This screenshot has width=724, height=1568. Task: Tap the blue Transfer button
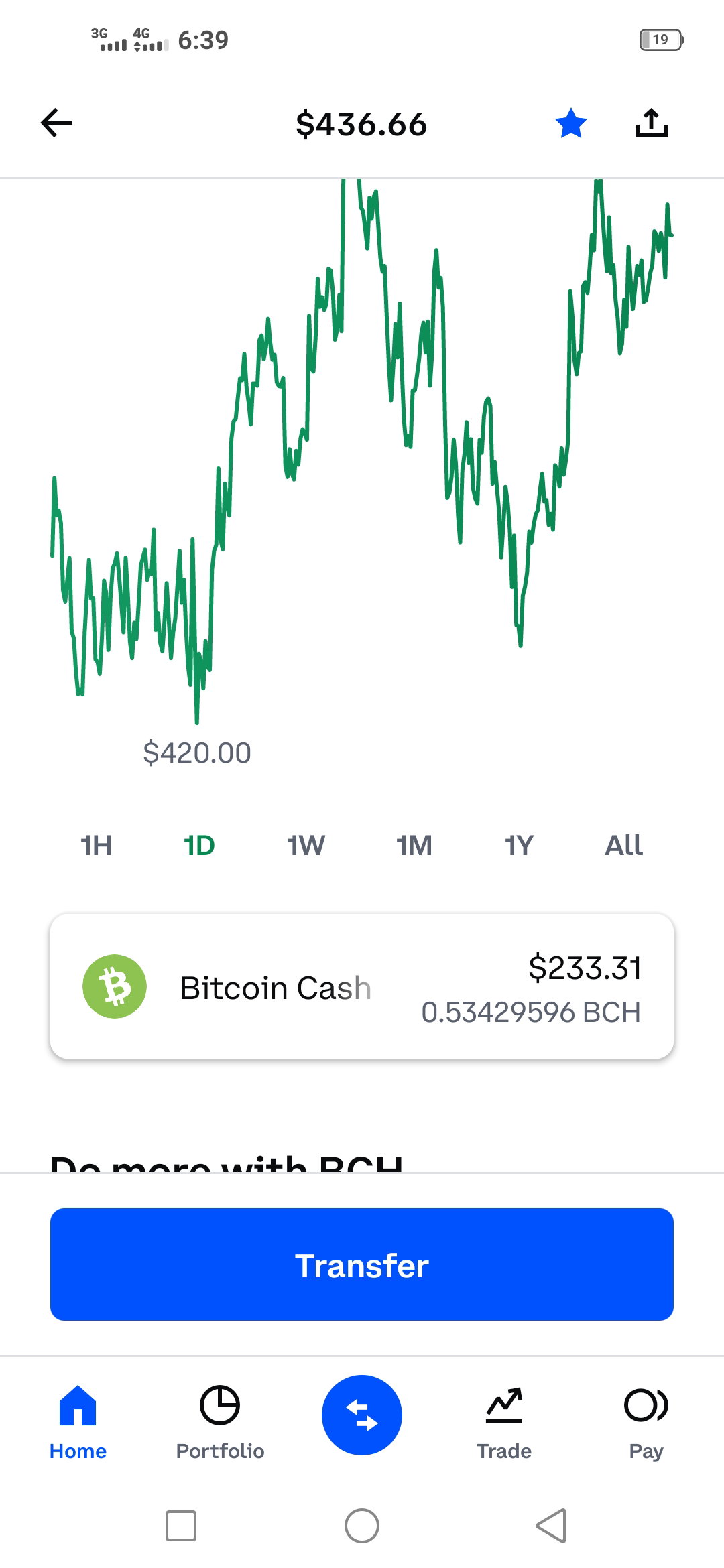coord(362,1264)
